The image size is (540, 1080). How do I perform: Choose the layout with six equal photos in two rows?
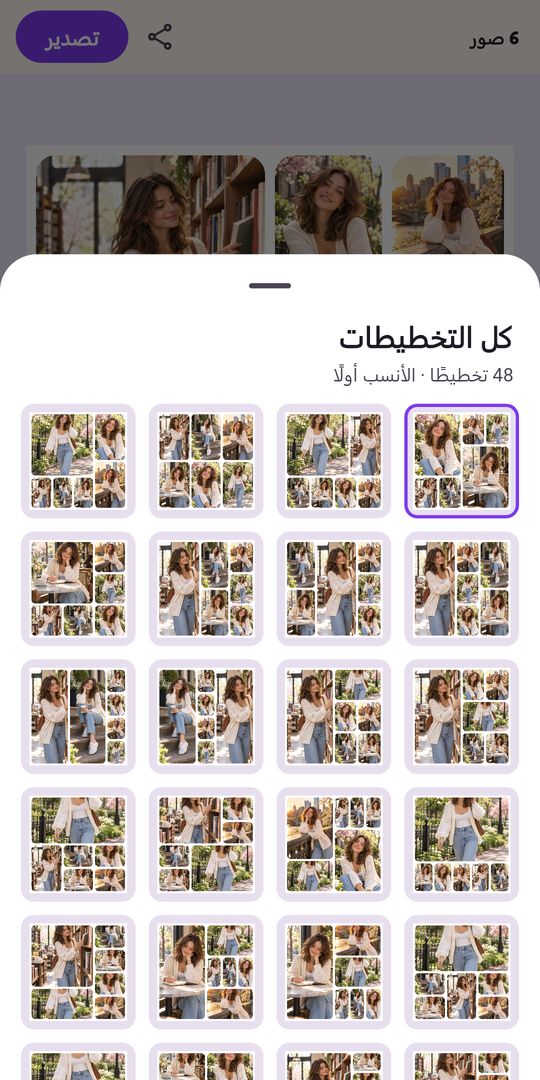(x=206, y=461)
